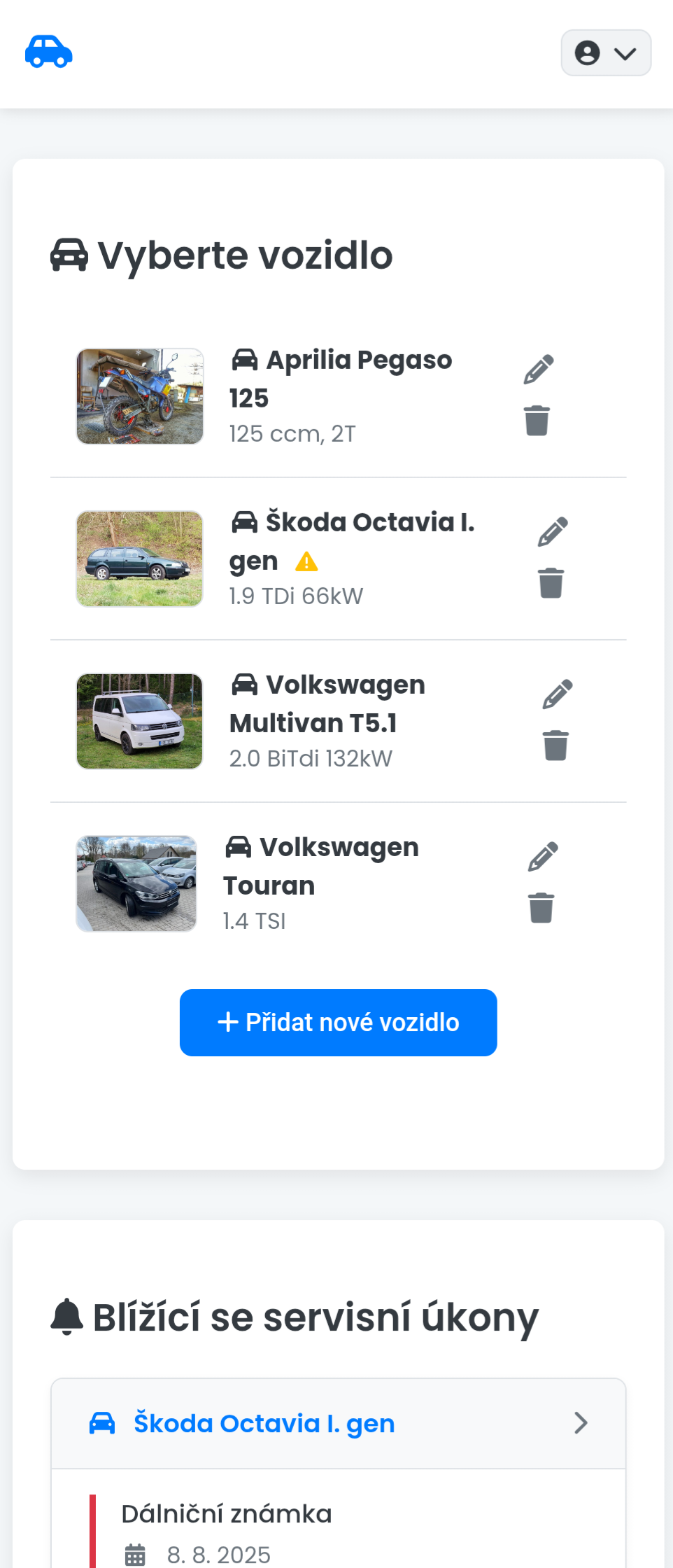This screenshot has width=673, height=1568.
Task: Click the warning icon next to Škoda Octavia
Action: (307, 561)
